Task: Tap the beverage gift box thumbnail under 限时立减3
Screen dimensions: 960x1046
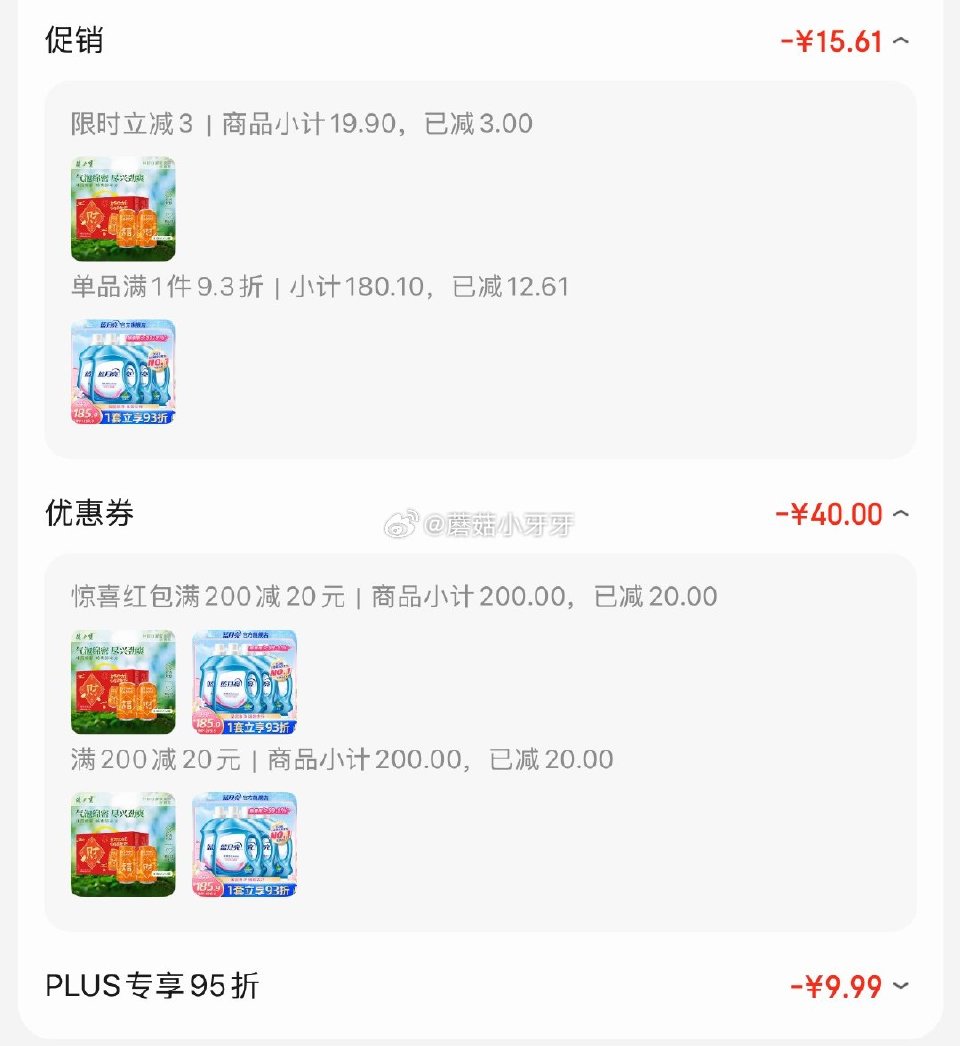Action: (x=122, y=210)
